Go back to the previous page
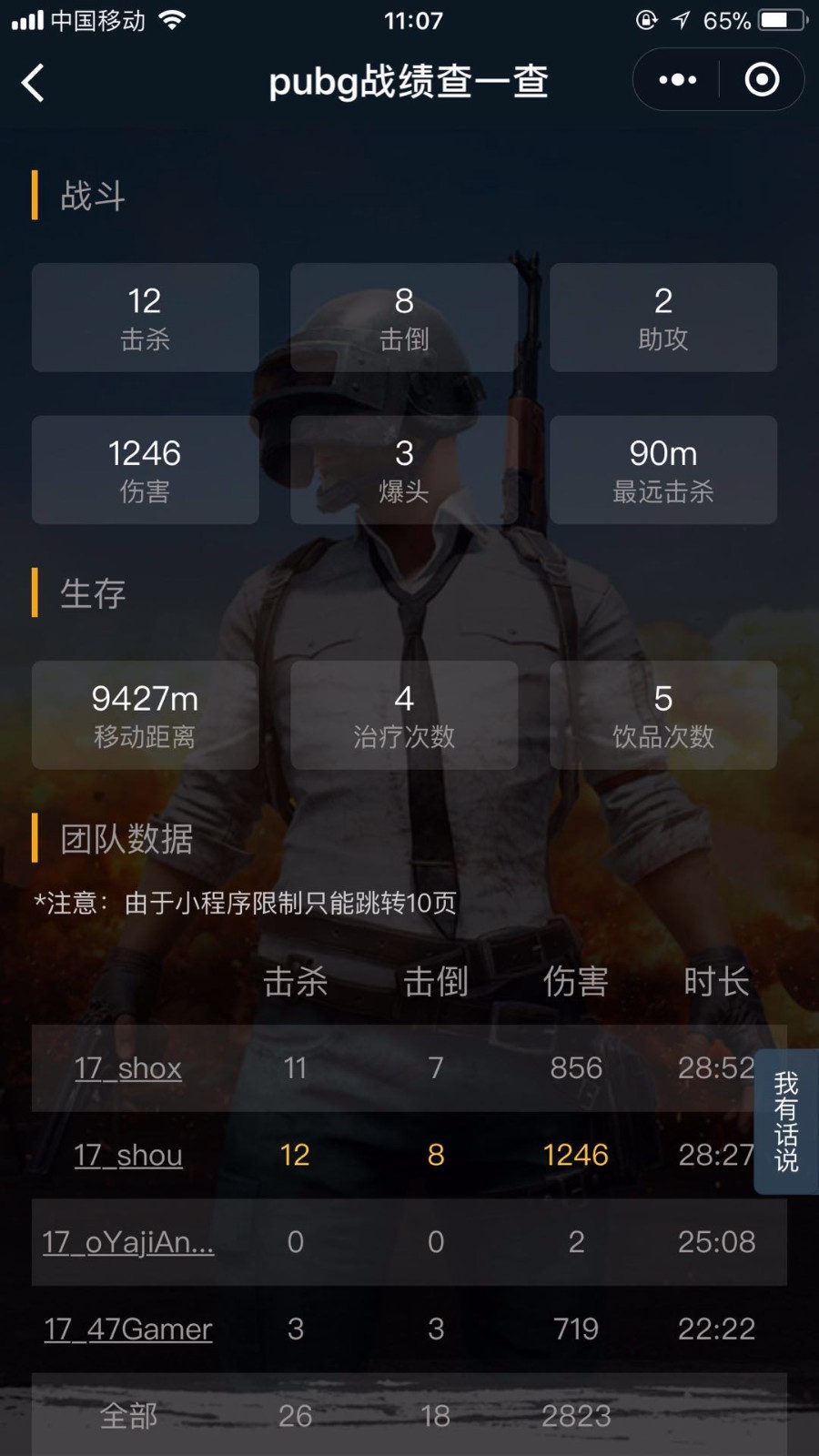 [34, 83]
